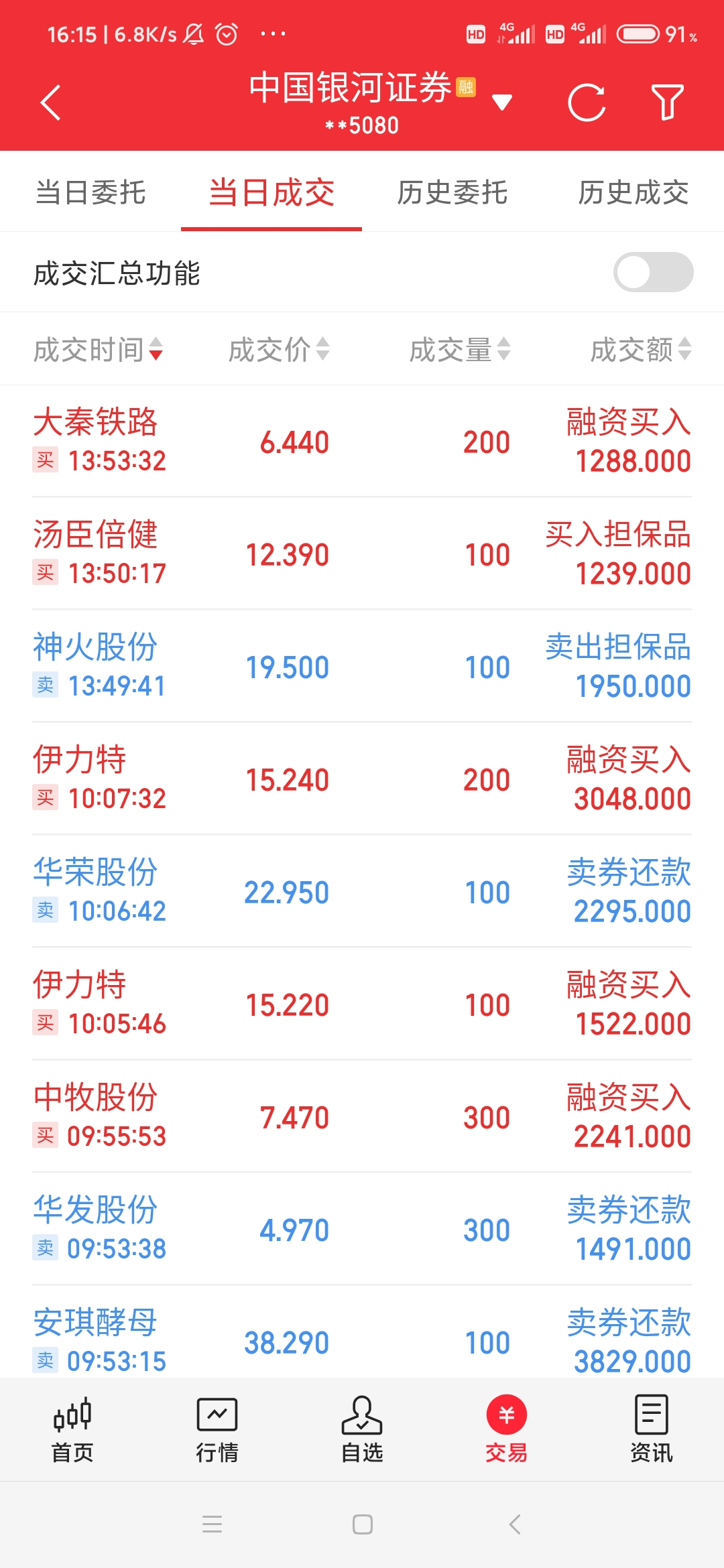Sort trades by 成交时间

[x=98, y=349]
